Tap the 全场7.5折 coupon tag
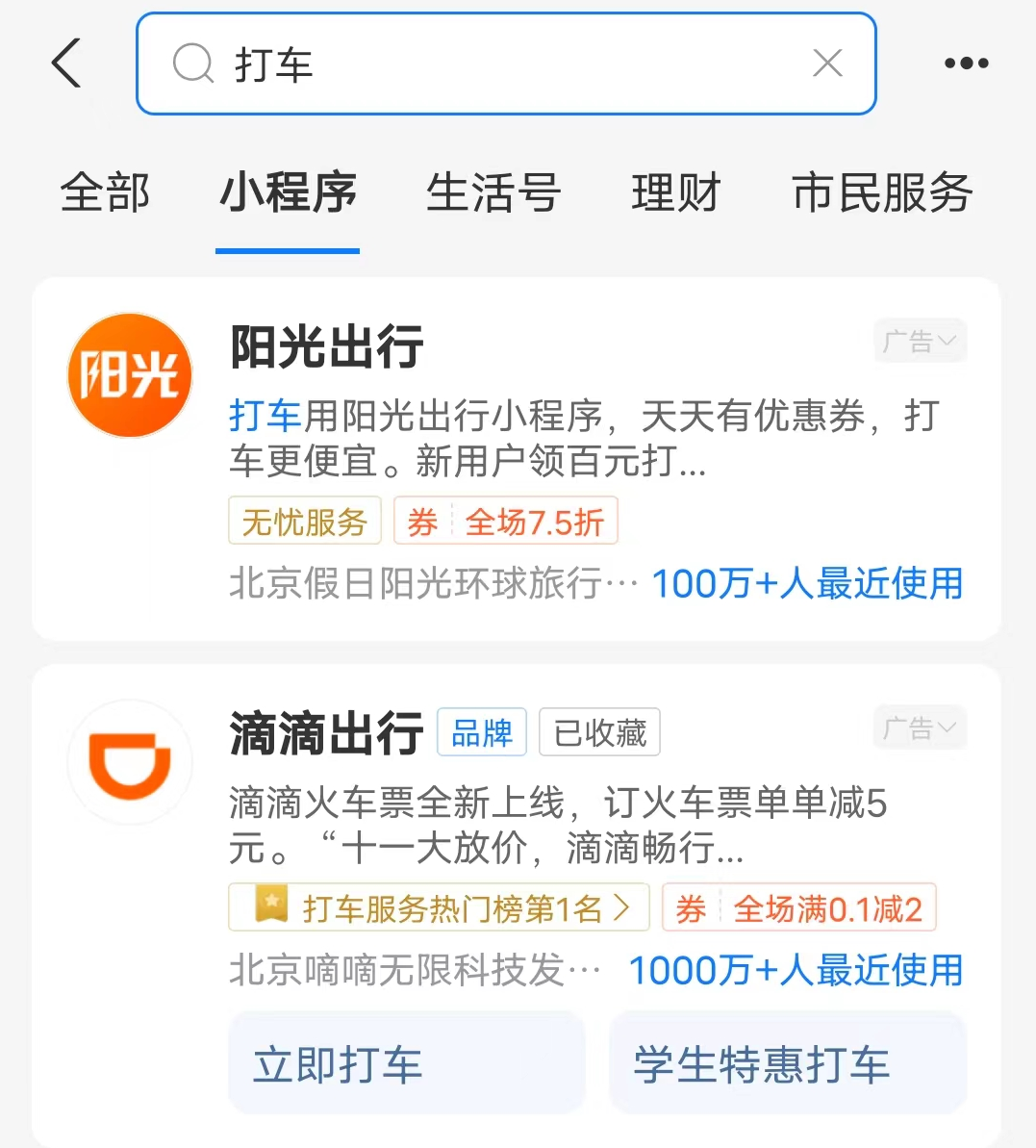Image resolution: width=1036 pixels, height=1148 pixels. click(506, 522)
